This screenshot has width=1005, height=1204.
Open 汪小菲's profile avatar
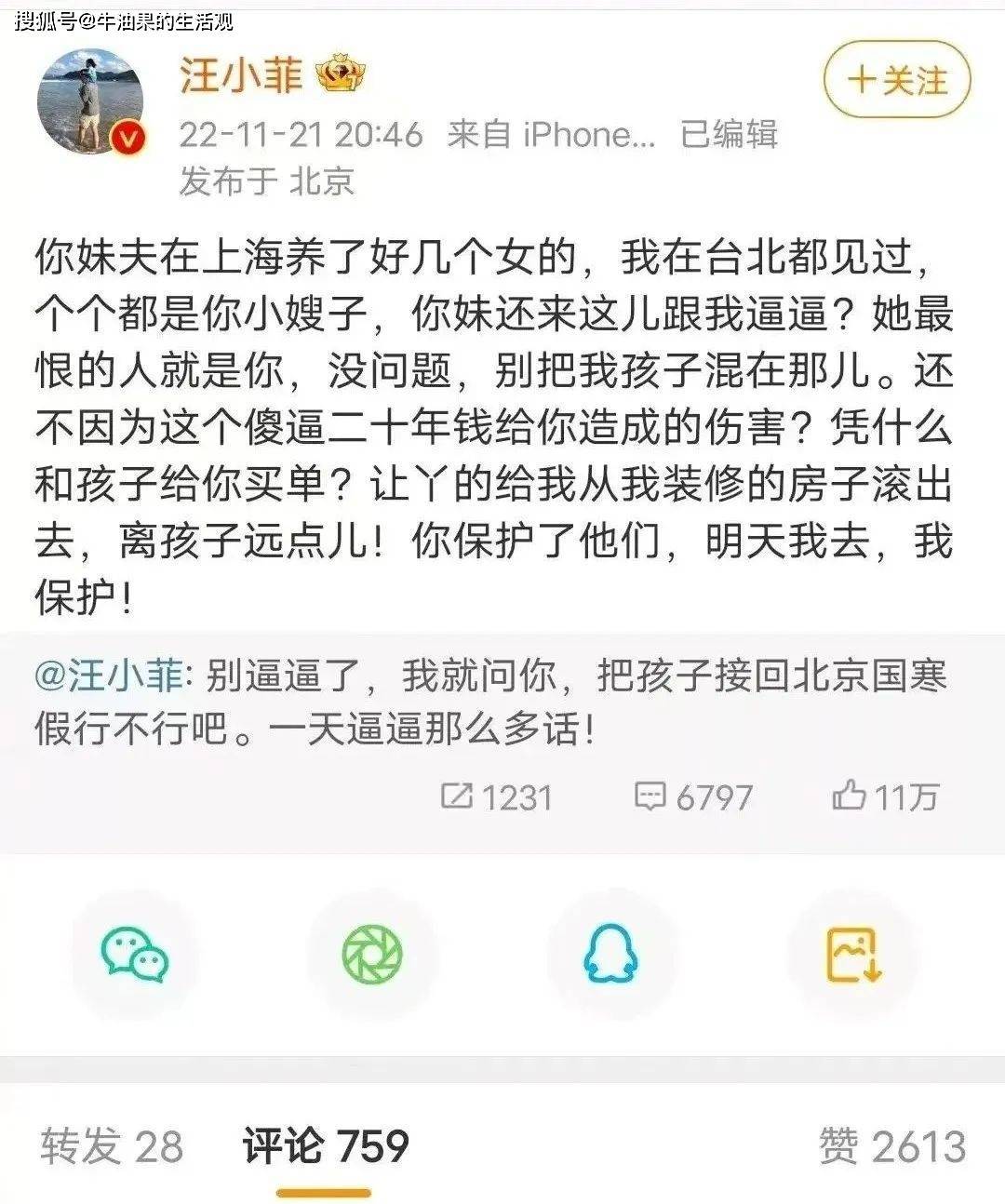pyautogui.click(x=91, y=101)
